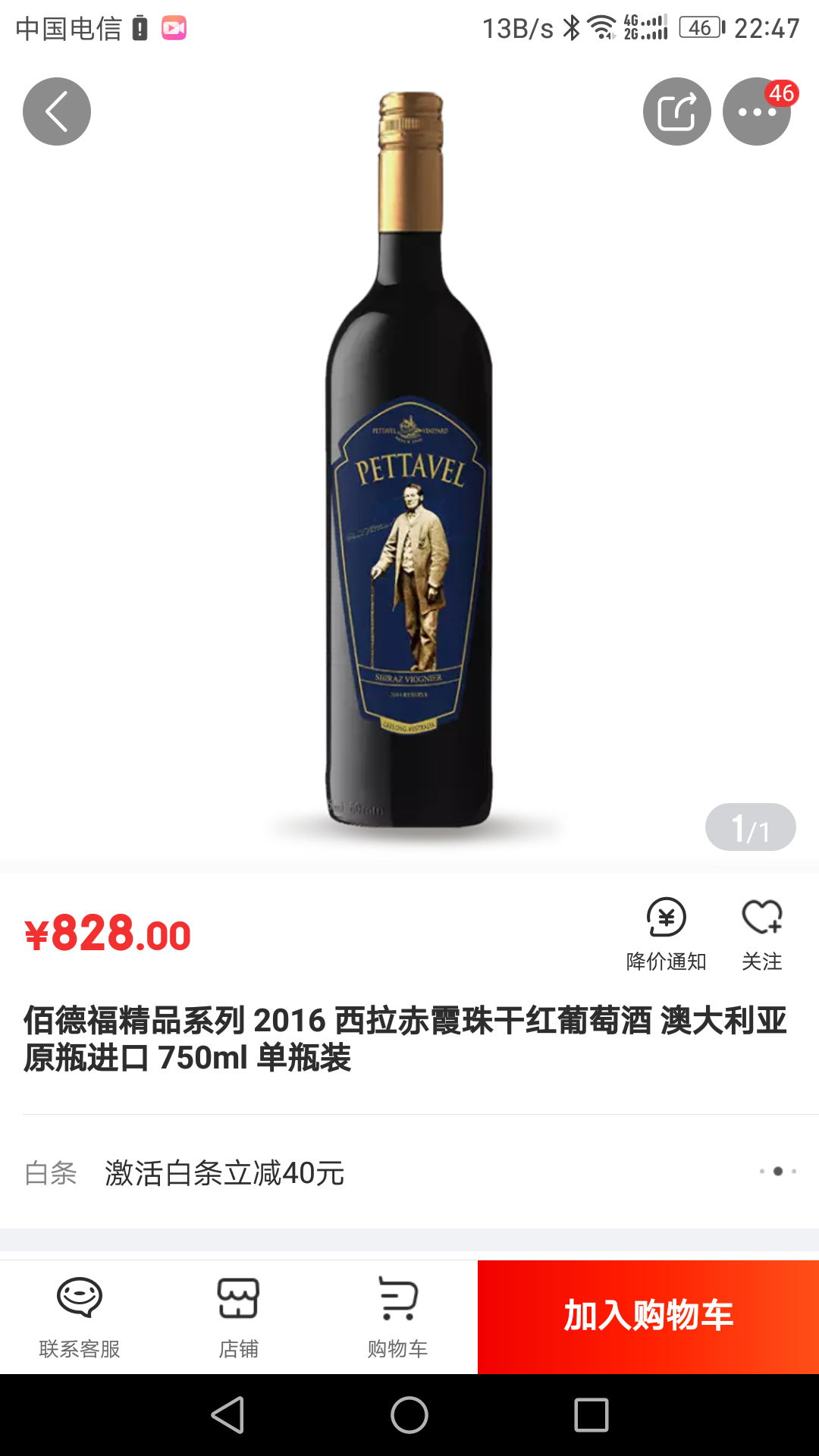The image size is (819, 1456).
Task: Share this wine product
Action: (676, 111)
